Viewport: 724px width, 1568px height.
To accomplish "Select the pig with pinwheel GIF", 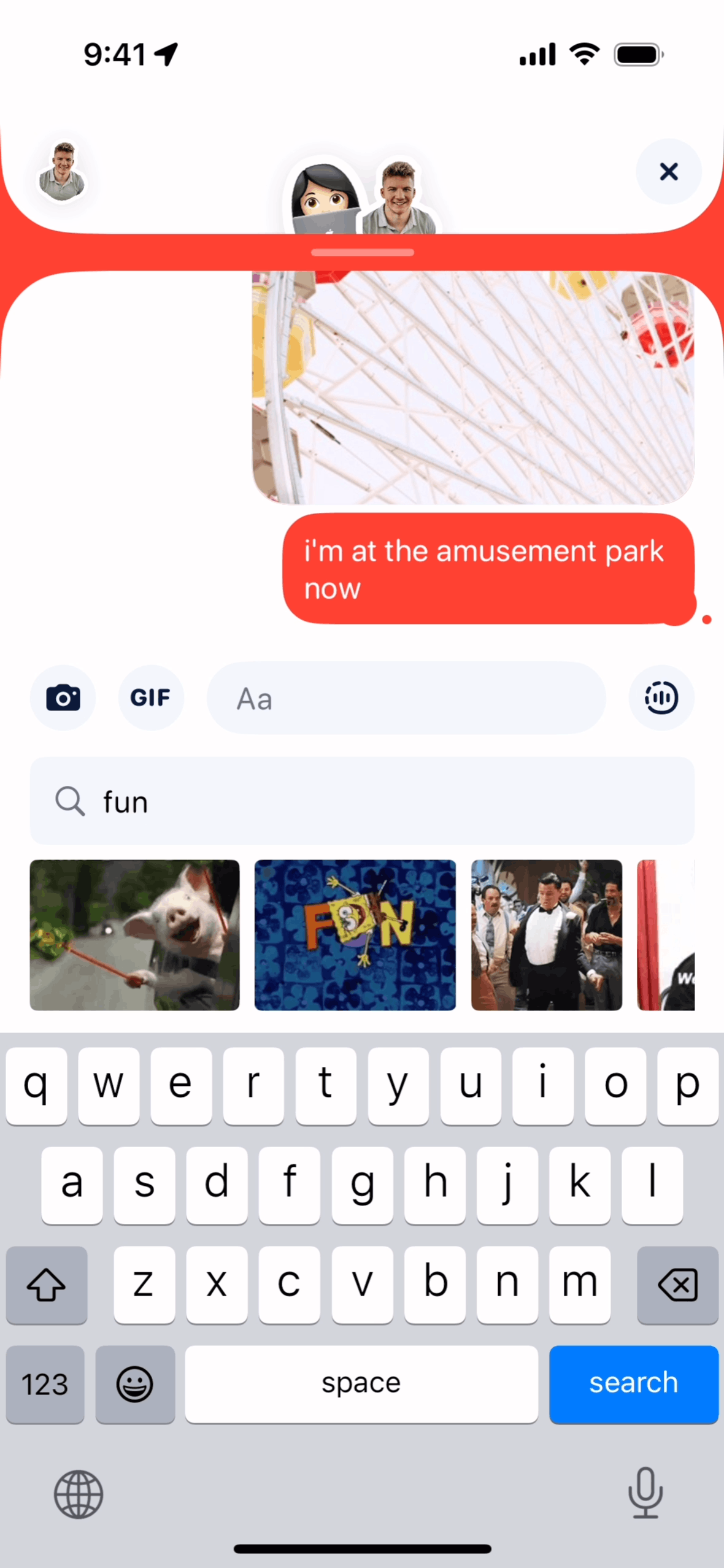I will click(x=134, y=934).
